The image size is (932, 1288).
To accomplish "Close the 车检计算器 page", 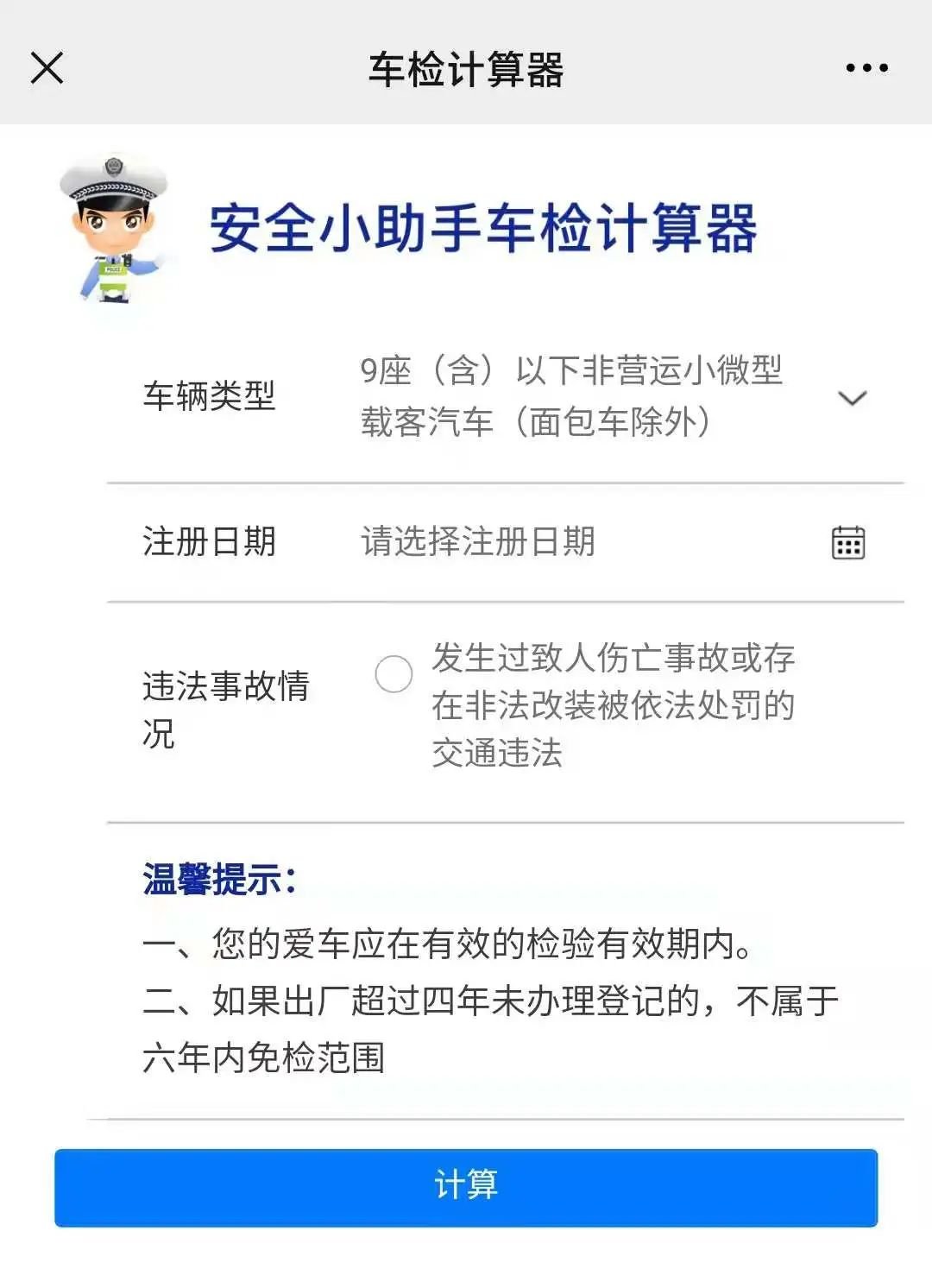I will (x=47, y=67).
